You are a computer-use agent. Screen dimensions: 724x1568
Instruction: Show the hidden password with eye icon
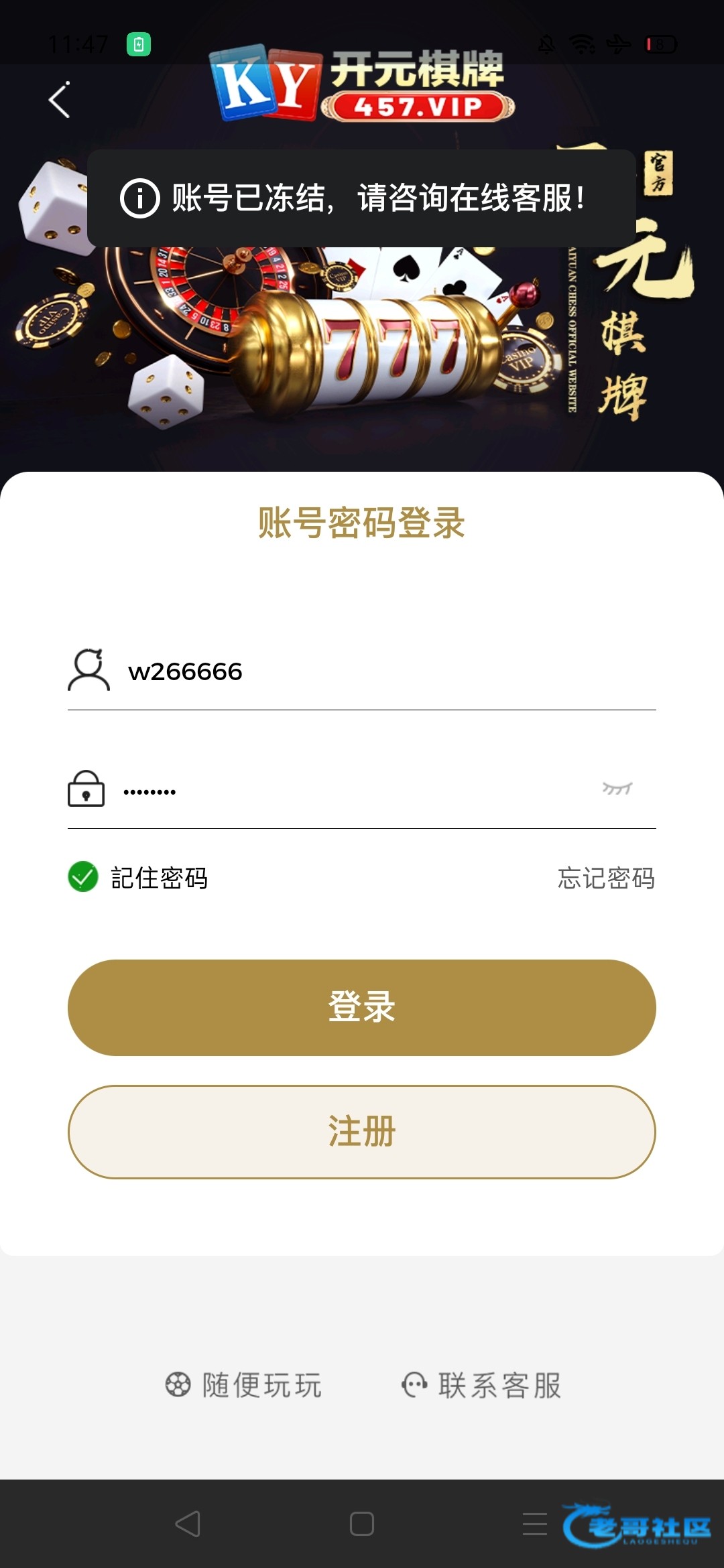pos(617,789)
